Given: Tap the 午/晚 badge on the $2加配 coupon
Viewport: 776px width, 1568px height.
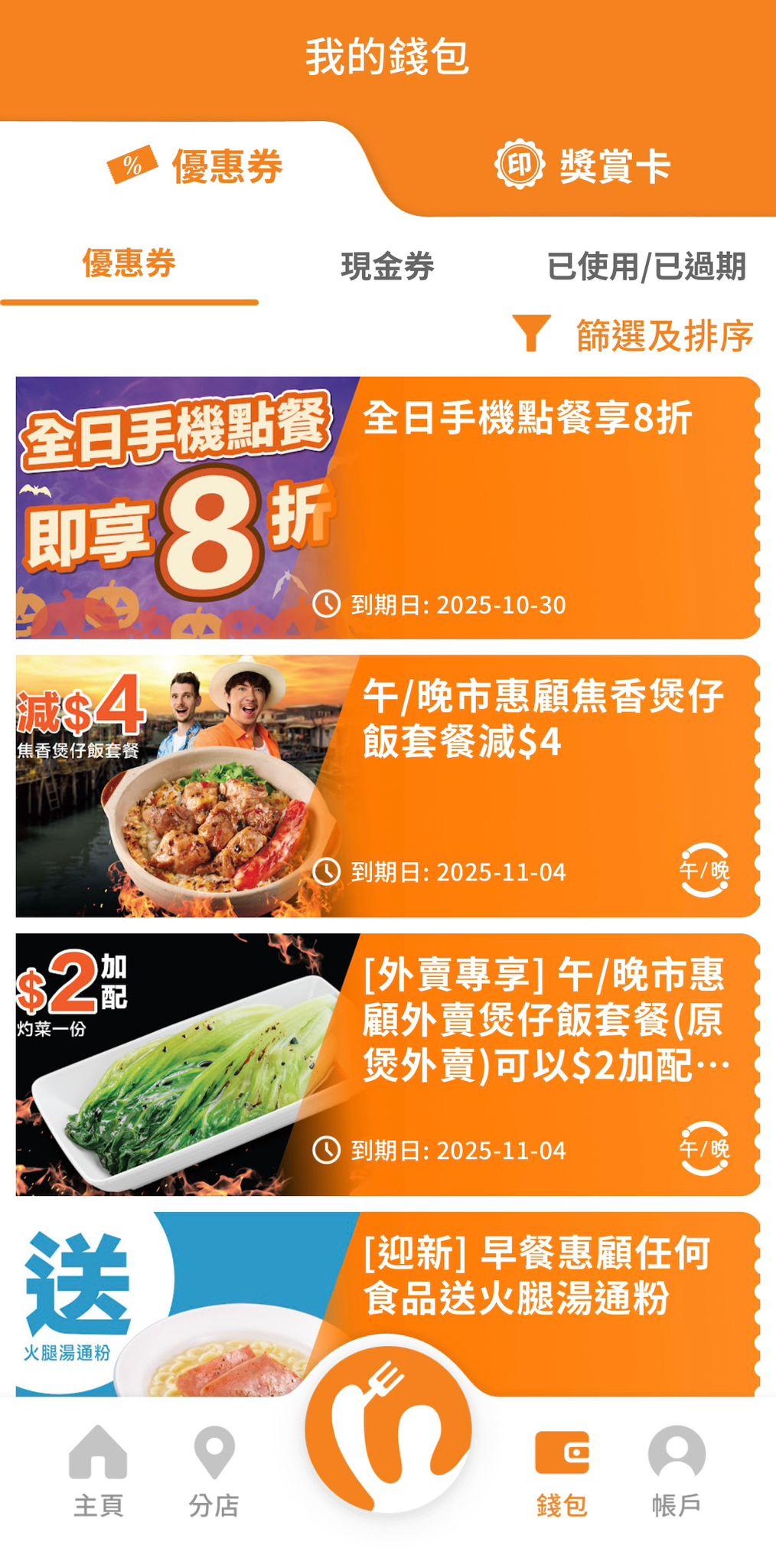Looking at the screenshot, I should pos(705,1148).
